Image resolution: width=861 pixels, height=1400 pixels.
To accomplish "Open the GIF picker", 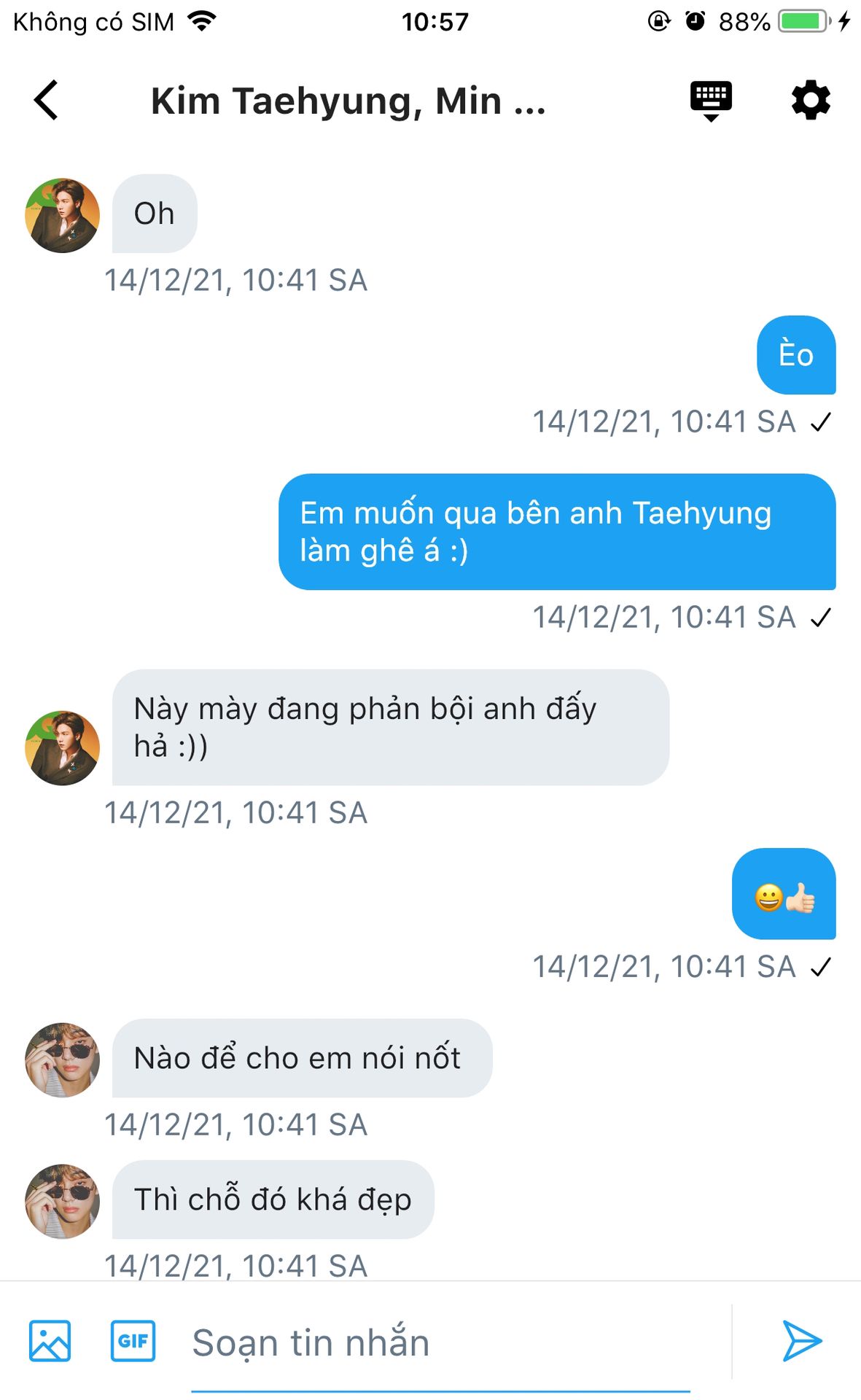I will (x=133, y=1341).
